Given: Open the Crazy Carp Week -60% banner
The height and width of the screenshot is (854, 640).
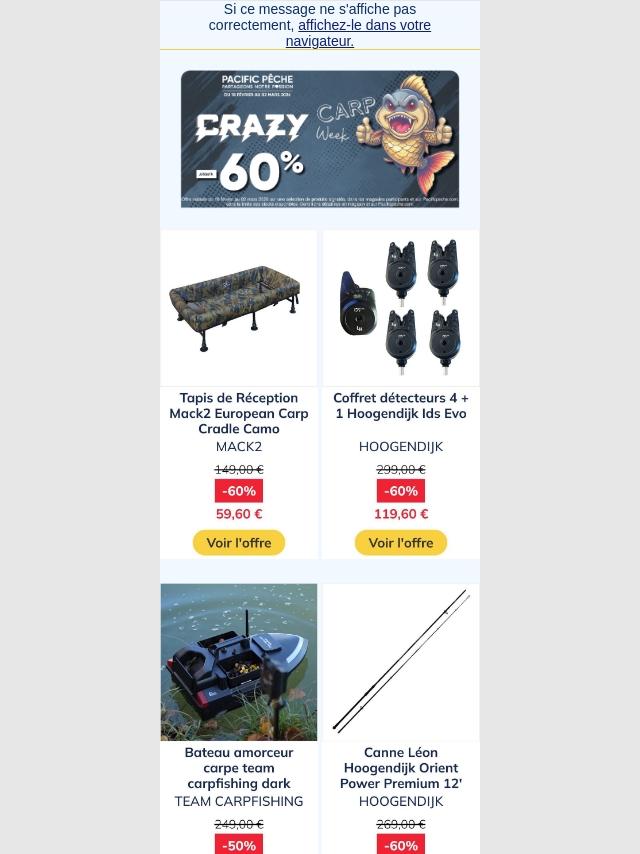Looking at the screenshot, I should point(320,139).
